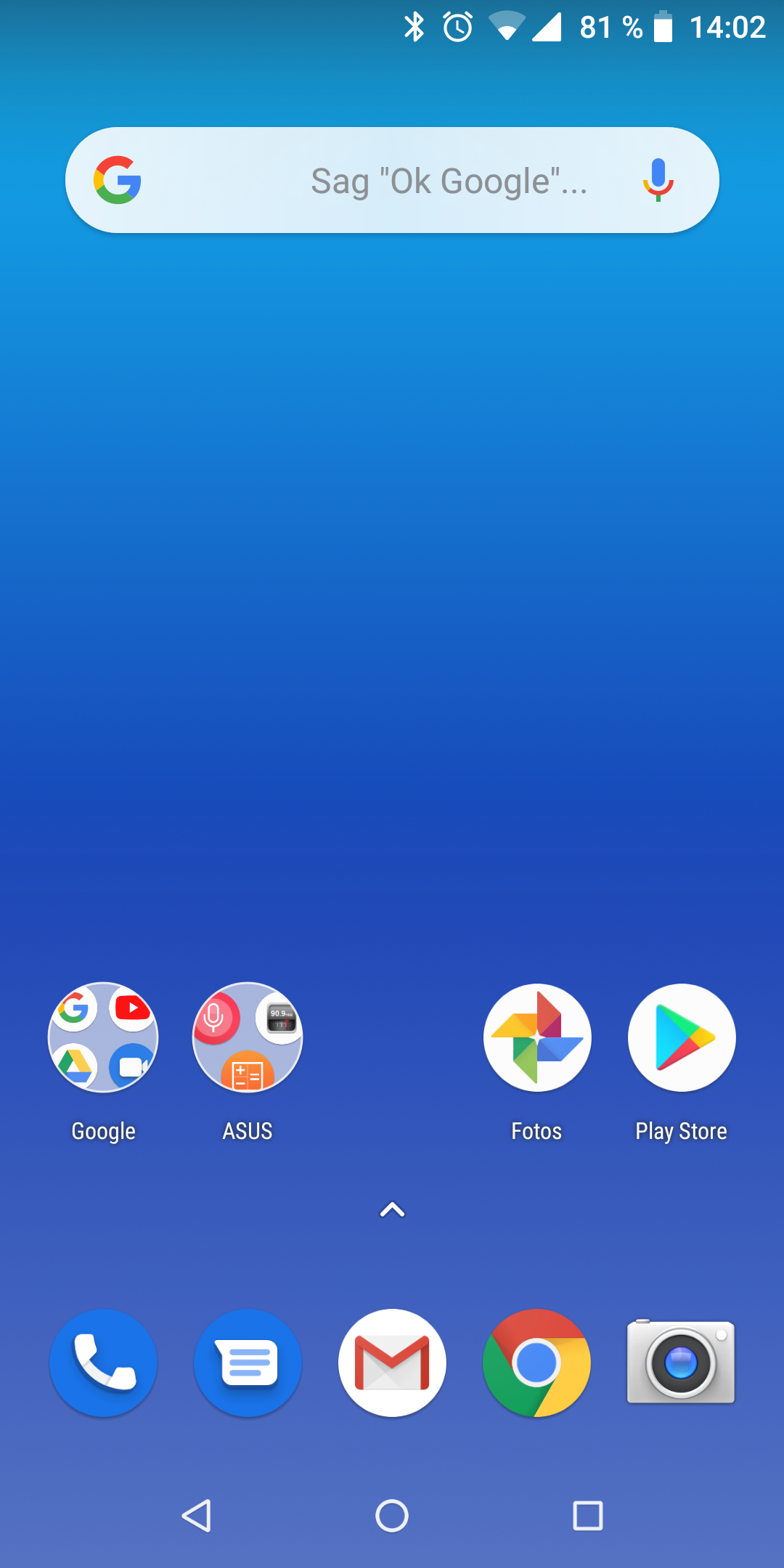
Task: Open the Phone dialer app
Action: (x=103, y=1363)
